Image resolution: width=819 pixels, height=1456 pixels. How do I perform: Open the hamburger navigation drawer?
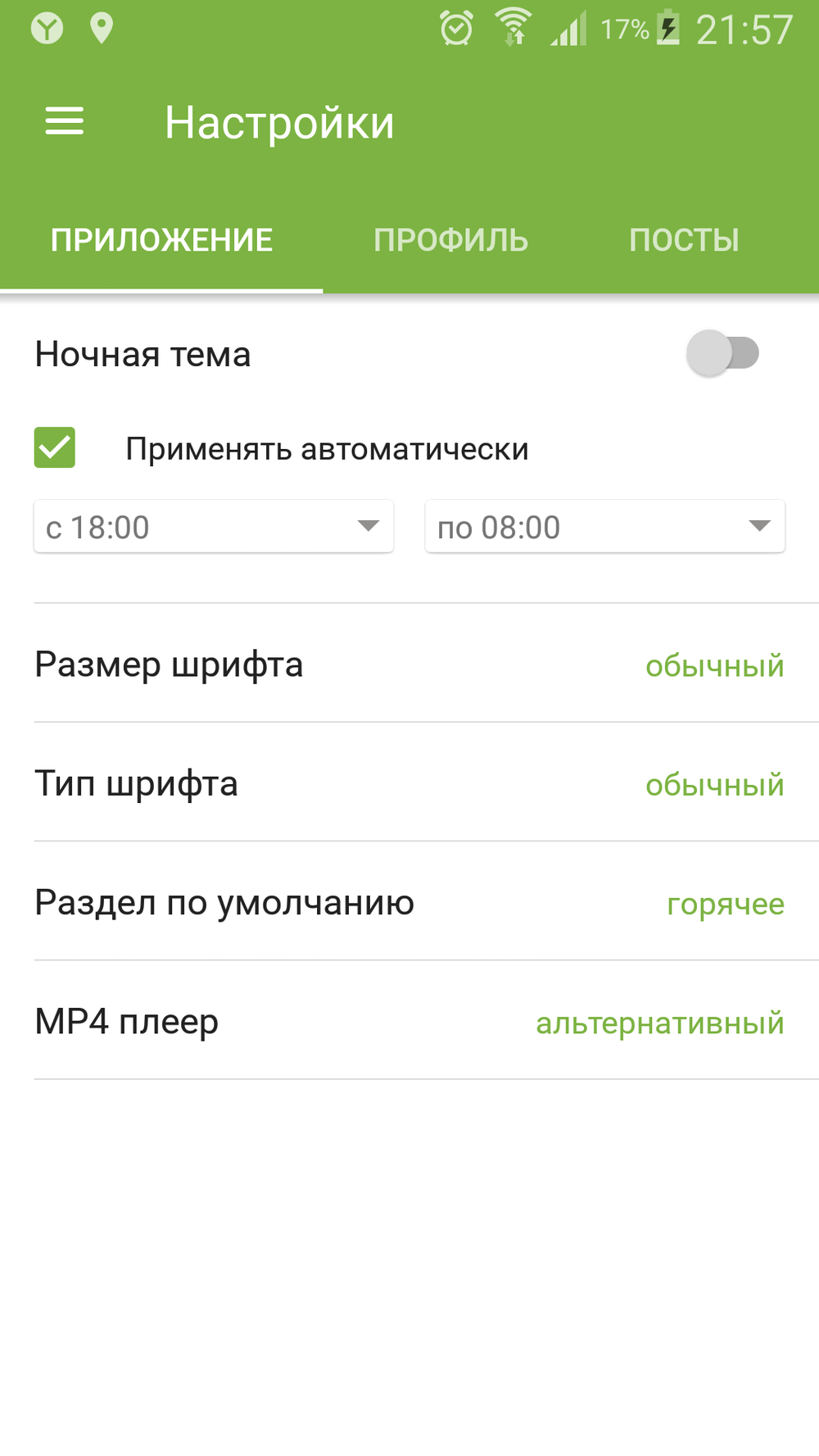click(64, 121)
